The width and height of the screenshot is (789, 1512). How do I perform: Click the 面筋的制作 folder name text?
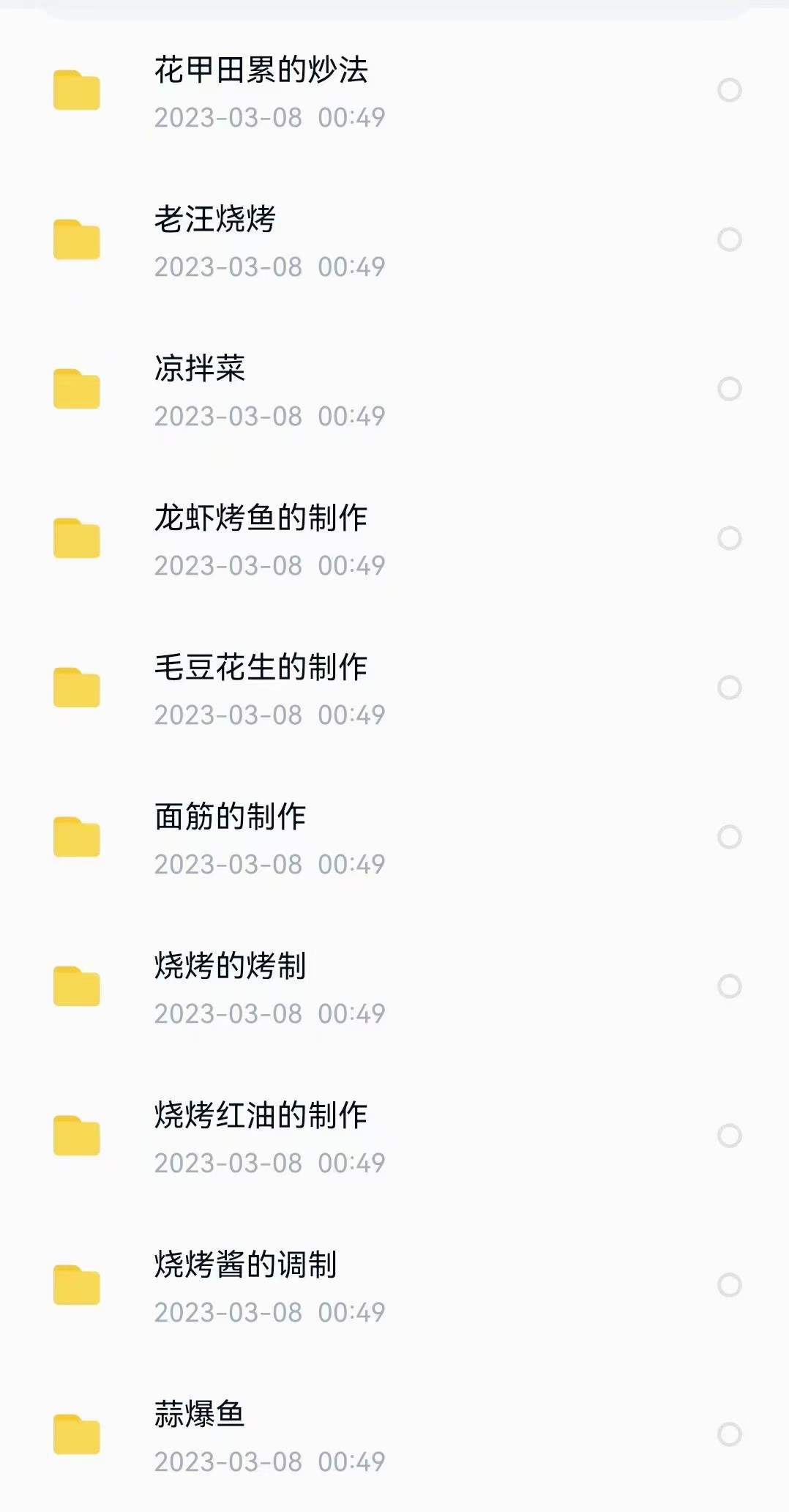[229, 818]
